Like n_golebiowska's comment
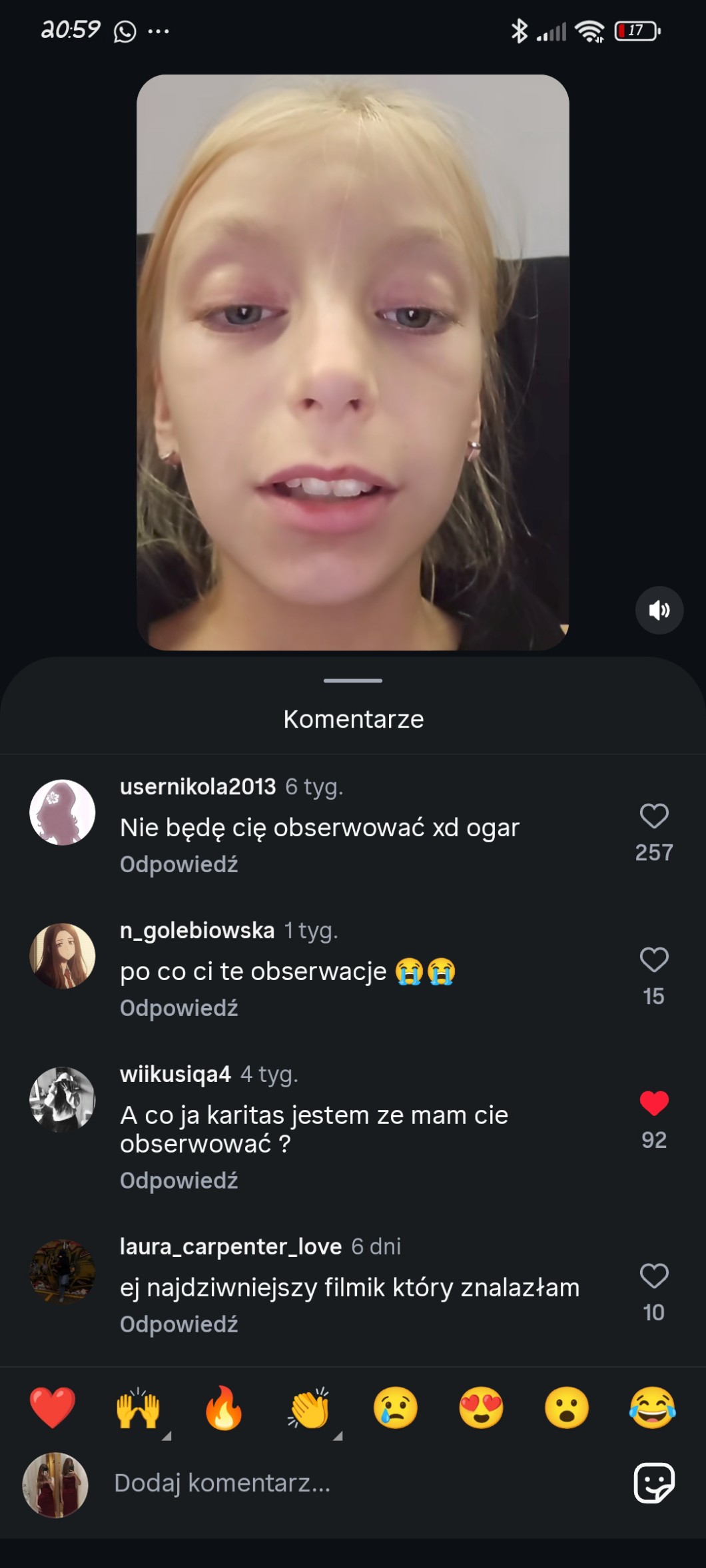This screenshot has width=706, height=1568. pyautogui.click(x=653, y=960)
